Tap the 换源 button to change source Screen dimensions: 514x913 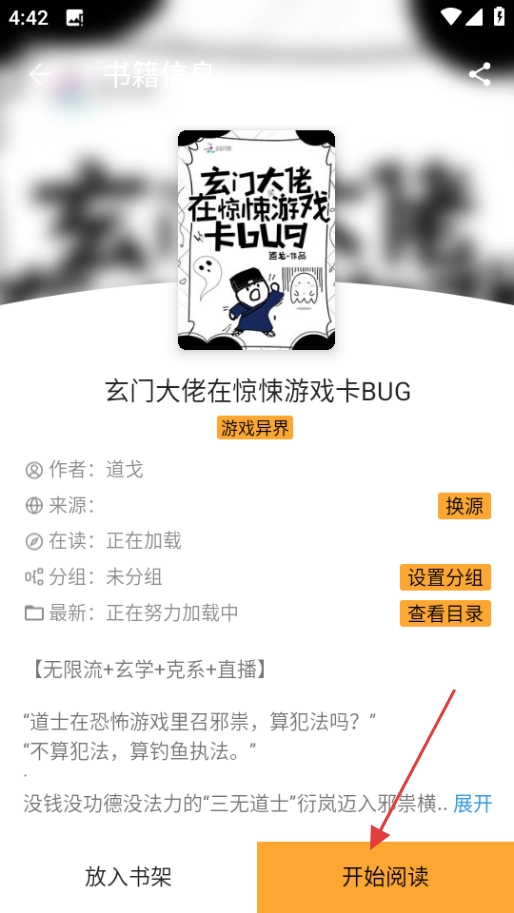pyautogui.click(x=464, y=506)
